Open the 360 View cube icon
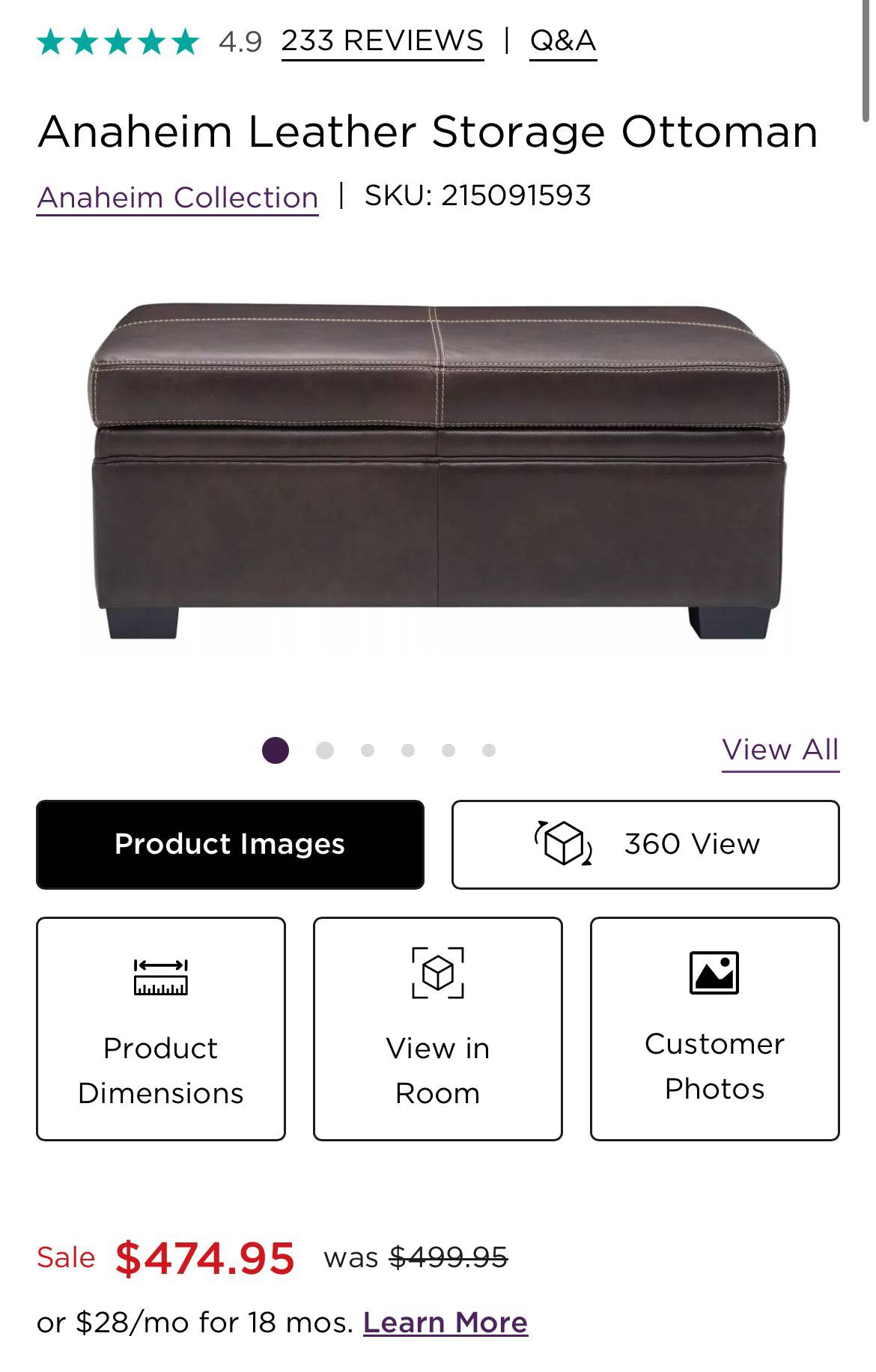This screenshot has width=876, height=1372. (565, 843)
